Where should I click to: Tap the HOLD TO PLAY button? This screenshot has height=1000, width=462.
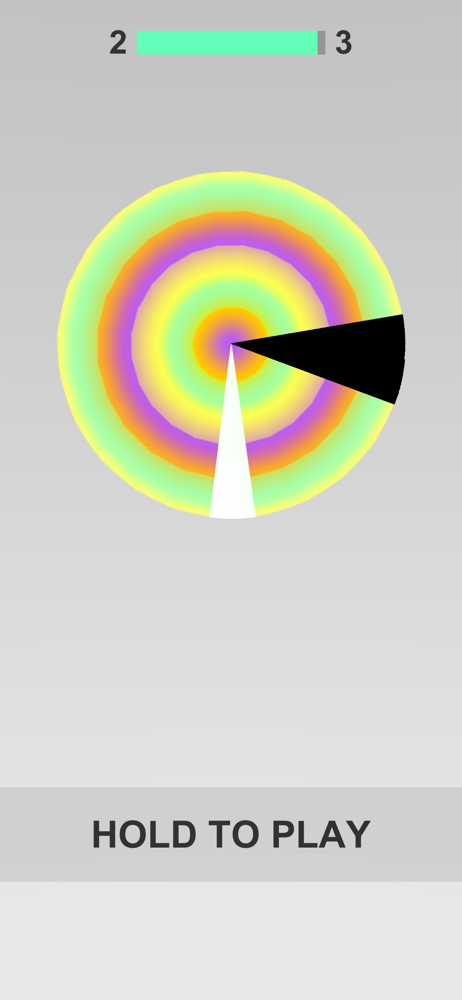(x=231, y=834)
